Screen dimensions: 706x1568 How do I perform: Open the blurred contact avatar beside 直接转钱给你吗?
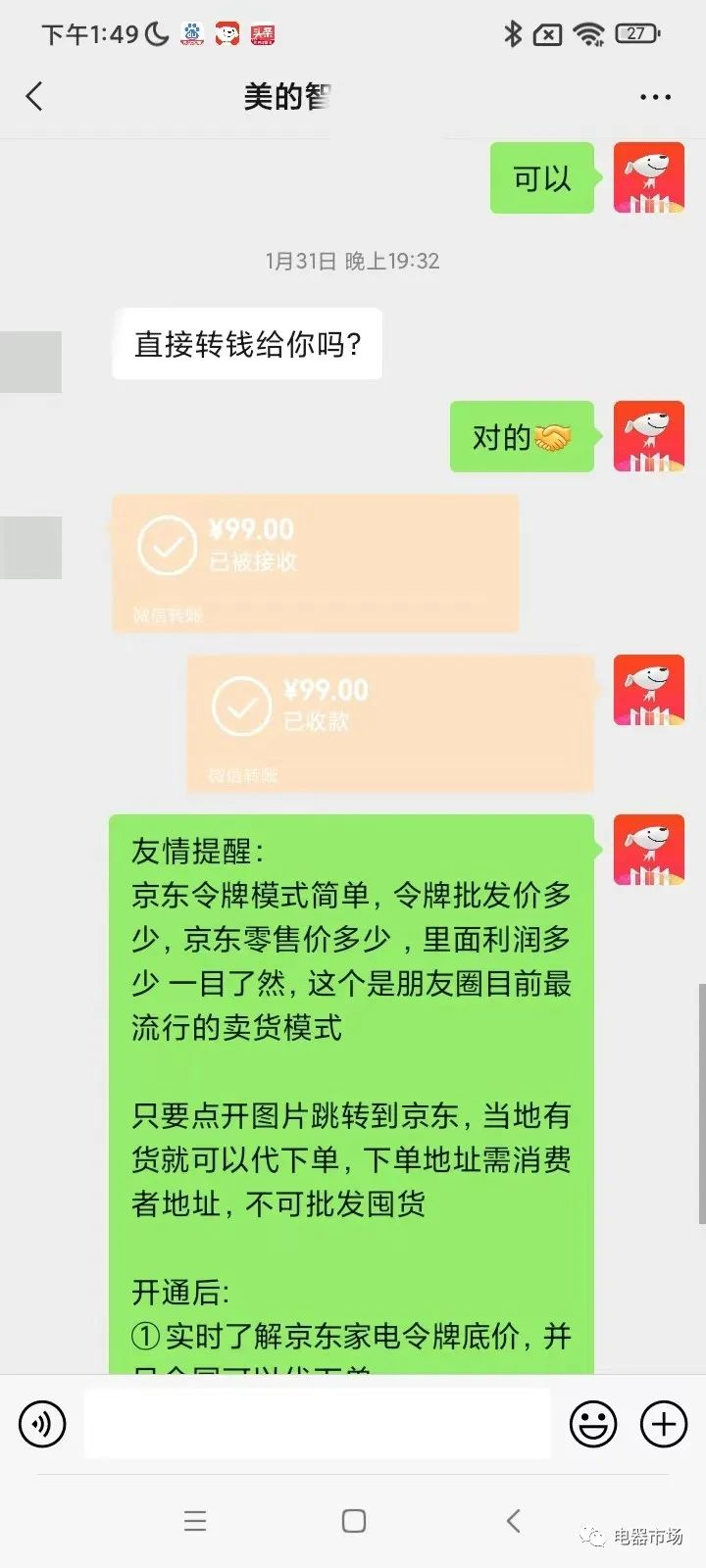31,362
